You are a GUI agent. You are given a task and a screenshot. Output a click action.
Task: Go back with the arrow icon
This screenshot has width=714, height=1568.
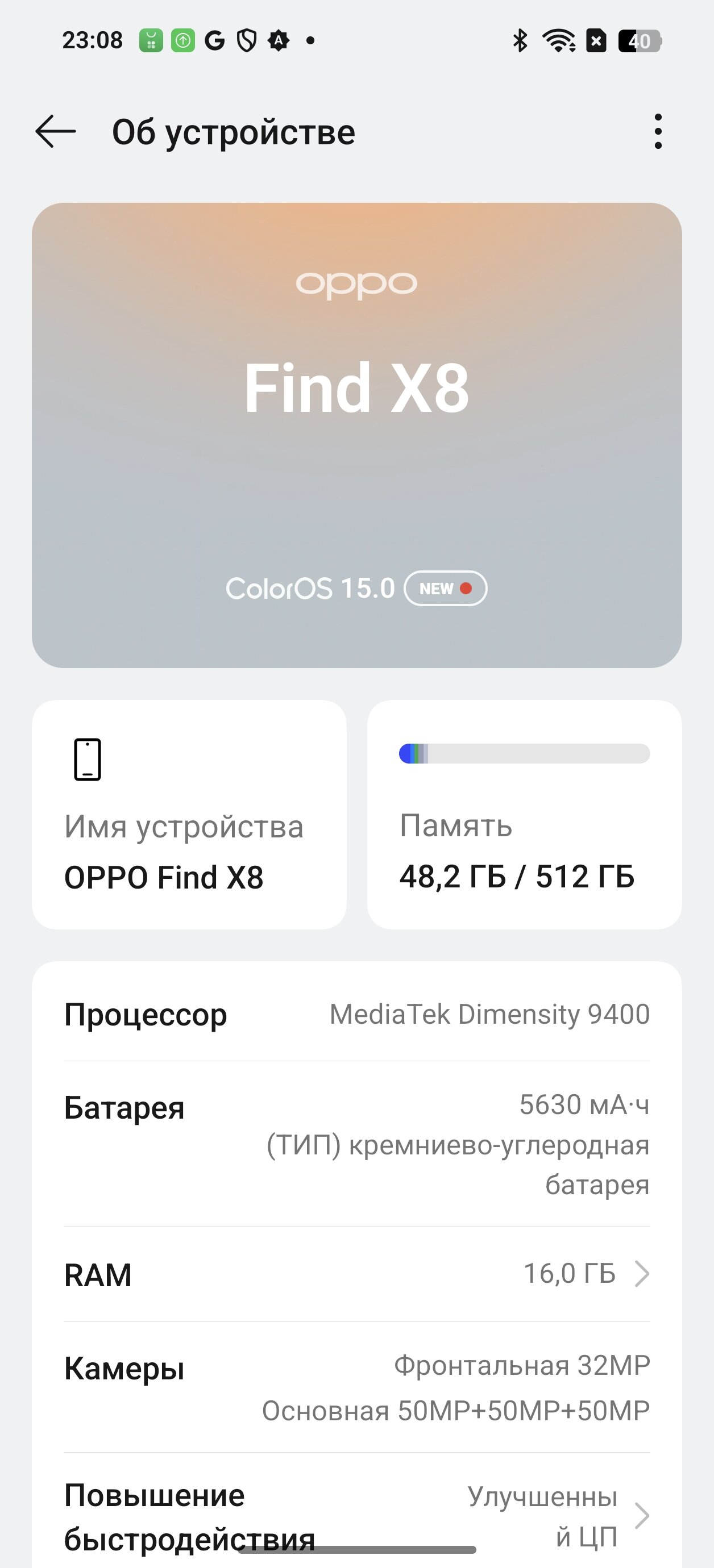(56, 131)
